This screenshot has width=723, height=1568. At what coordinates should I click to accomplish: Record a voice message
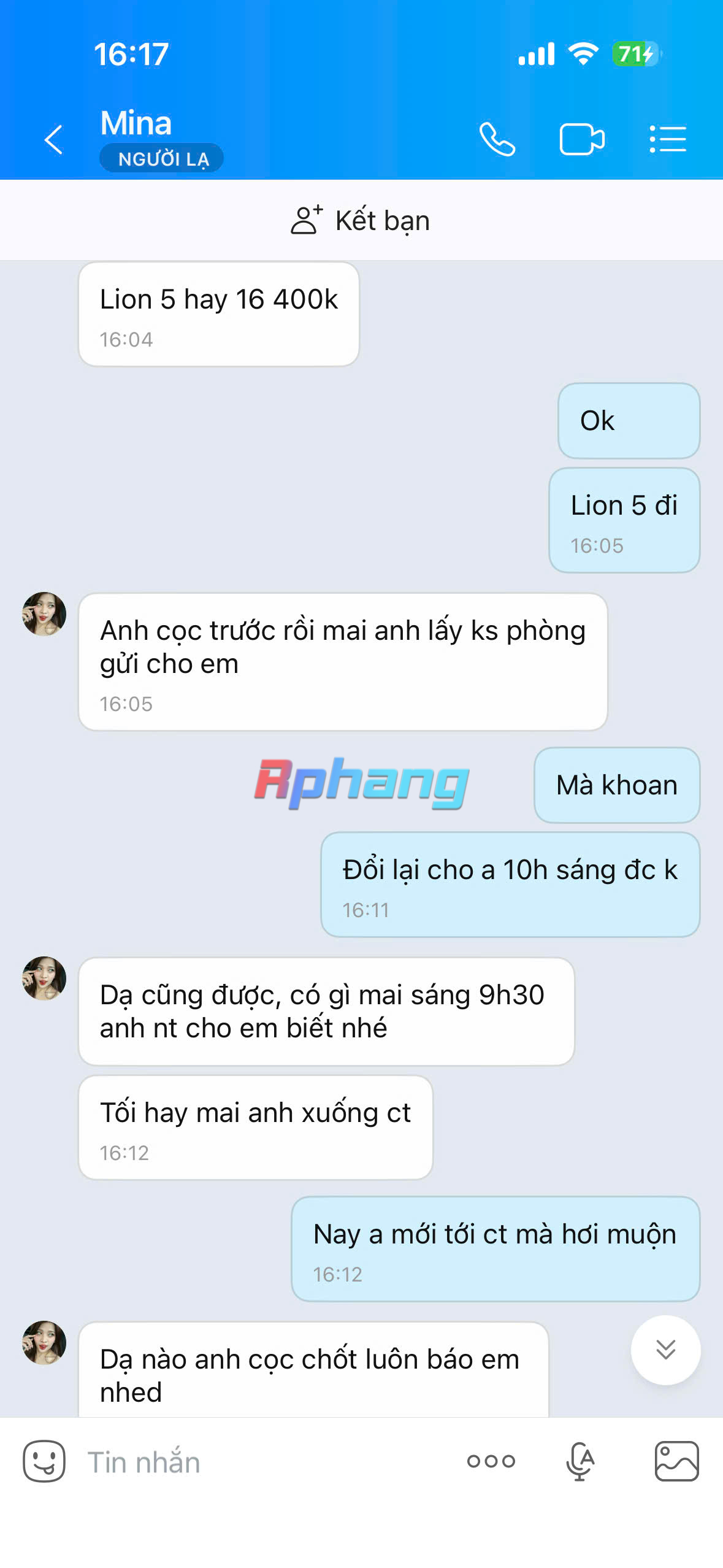pyautogui.click(x=580, y=1461)
